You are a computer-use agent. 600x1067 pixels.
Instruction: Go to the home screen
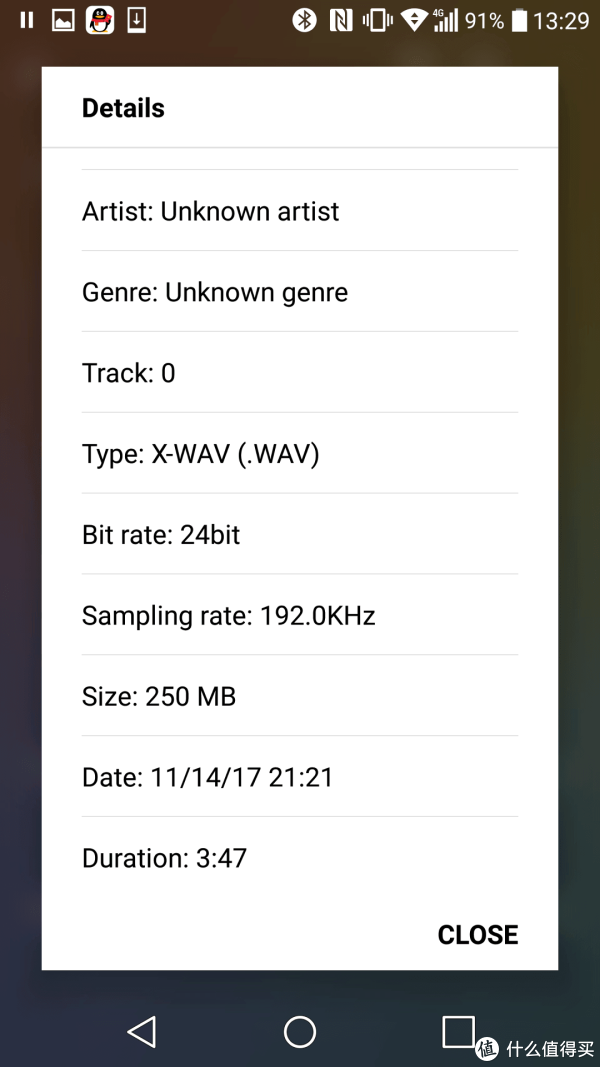(x=300, y=1032)
